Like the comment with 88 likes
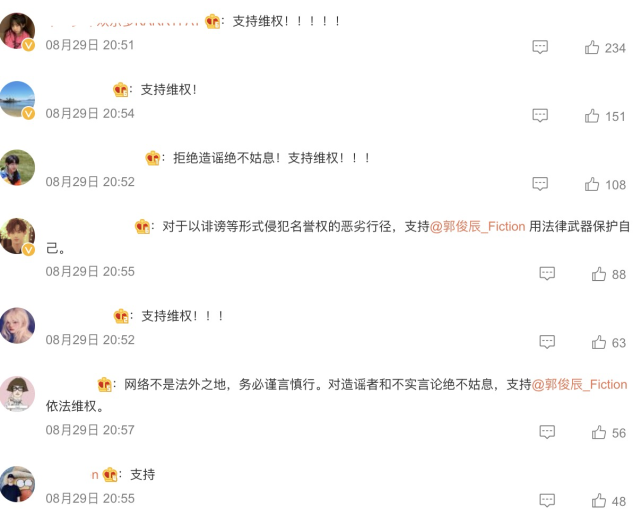The width and height of the screenshot is (641, 525). click(599, 274)
